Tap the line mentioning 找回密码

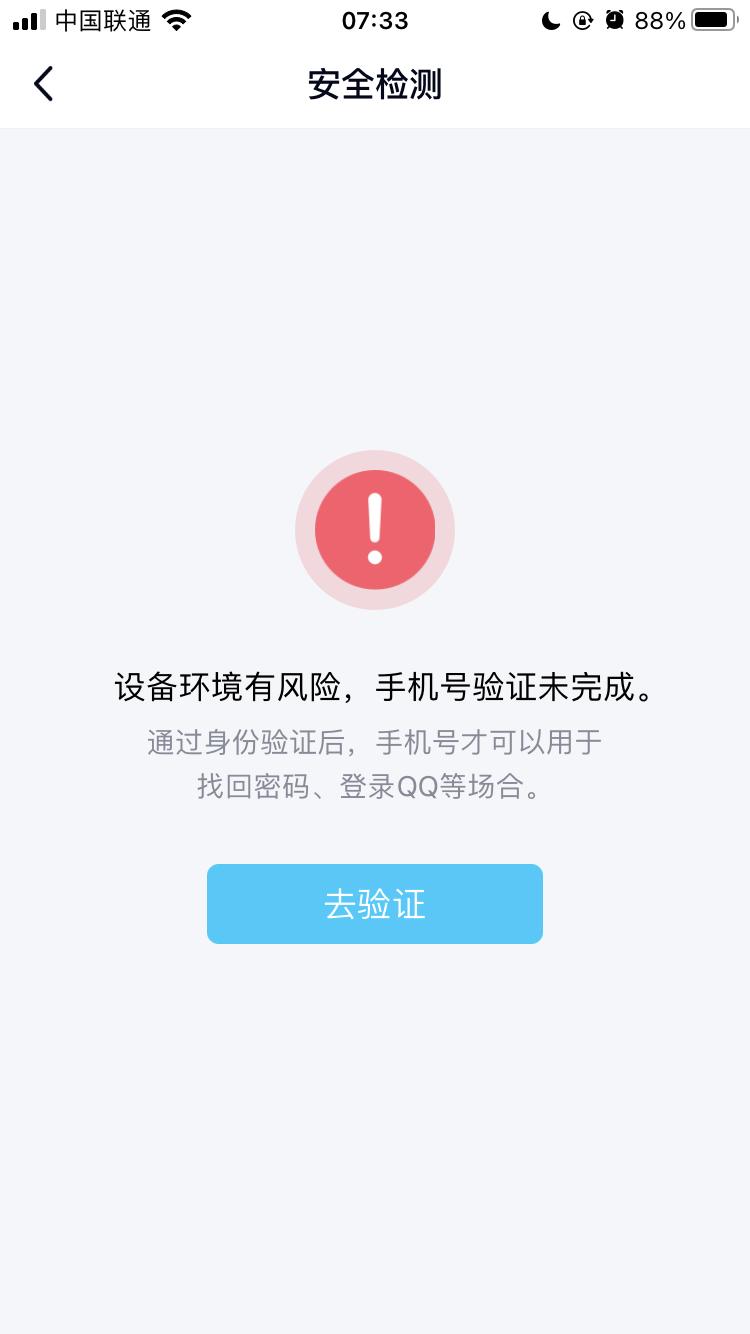(258, 788)
